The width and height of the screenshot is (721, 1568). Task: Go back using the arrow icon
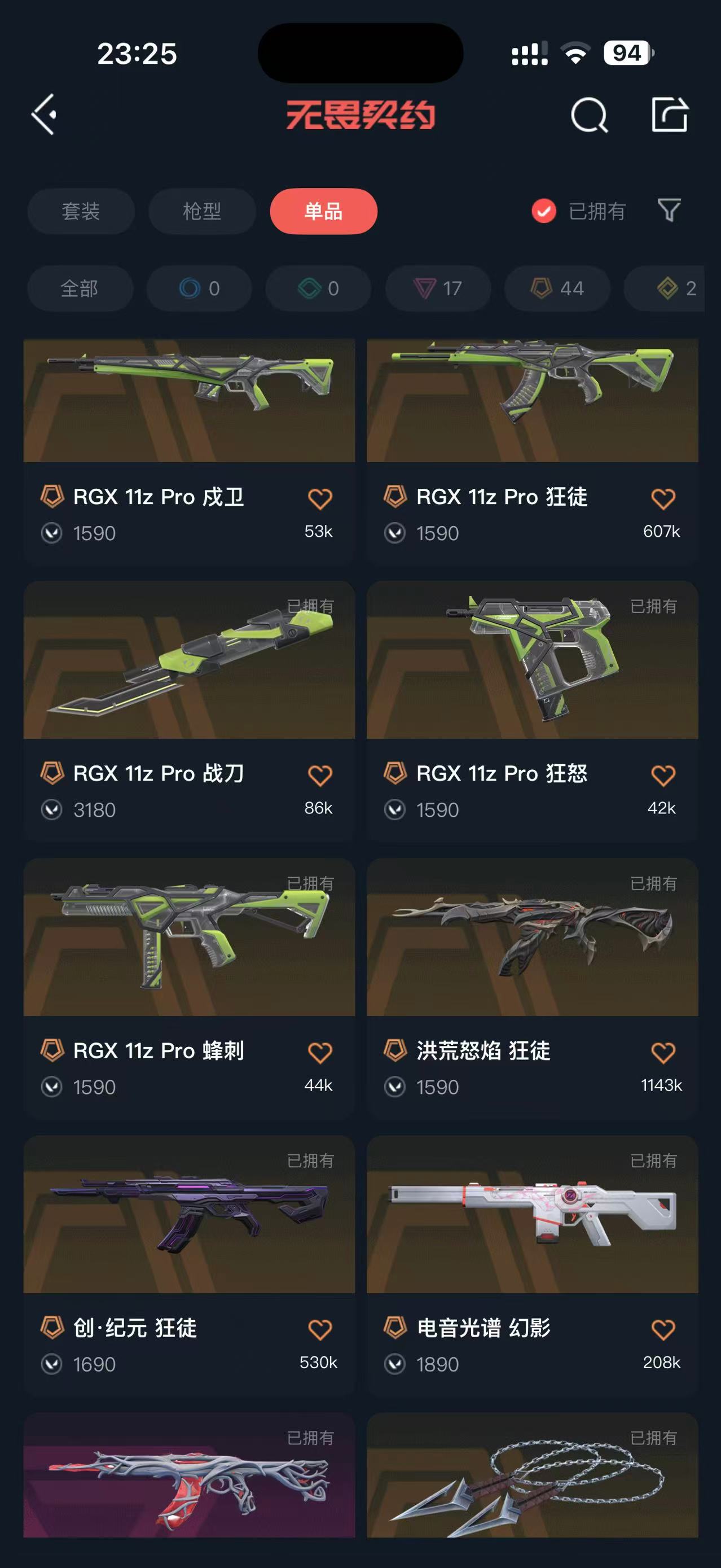pos(45,114)
